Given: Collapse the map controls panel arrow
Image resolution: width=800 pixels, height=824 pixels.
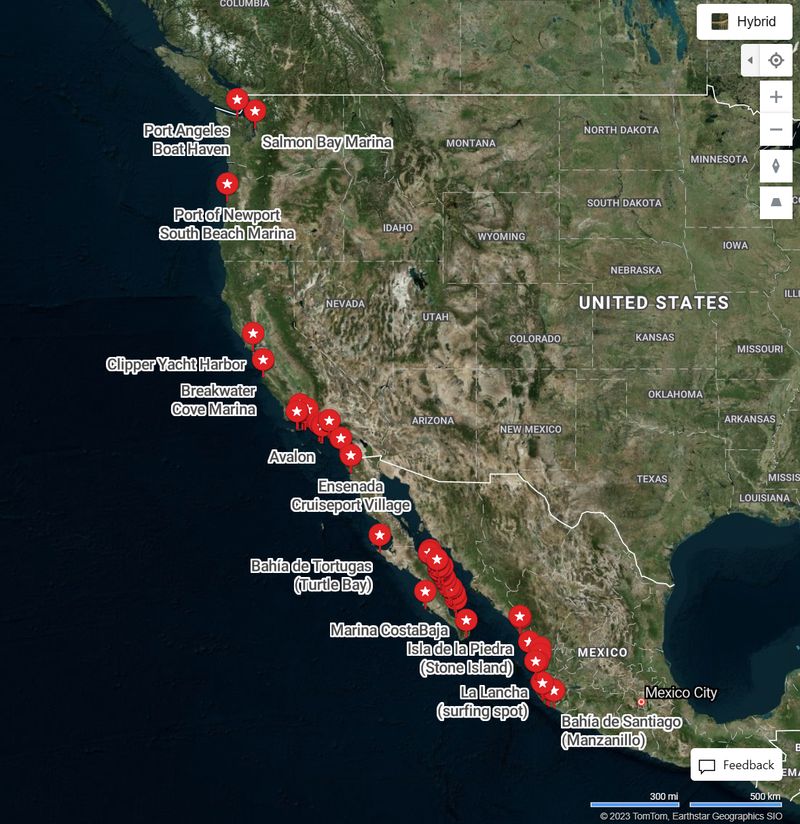Looking at the screenshot, I should pos(750,61).
